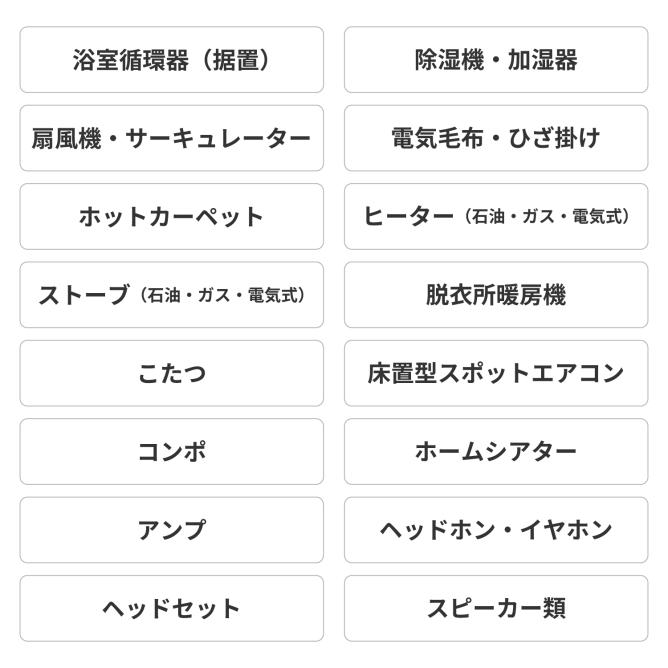Image resolution: width=668 pixels, height=668 pixels.
Task: Tap the ホットカーペット button
Action: [171, 216]
